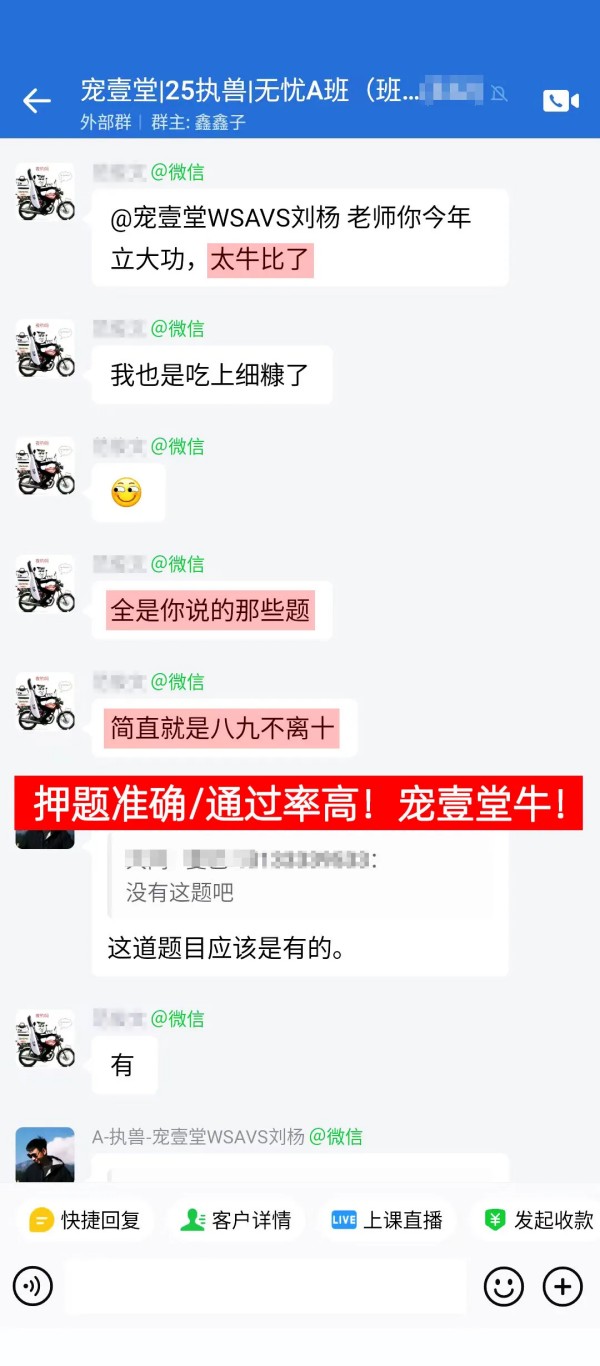The width and height of the screenshot is (600, 1366).
Task: Focus the message text field
Action: click(x=265, y=1286)
